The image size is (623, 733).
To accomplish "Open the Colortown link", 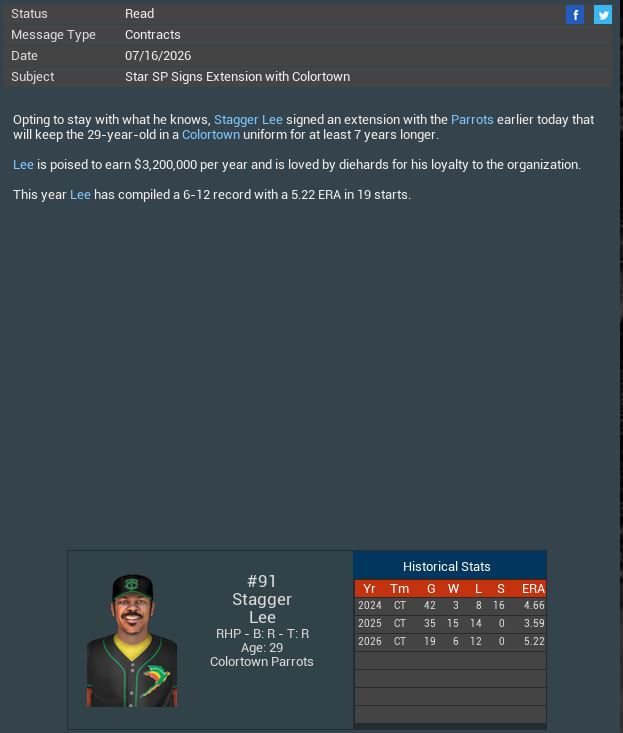I will [x=211, y=134].
